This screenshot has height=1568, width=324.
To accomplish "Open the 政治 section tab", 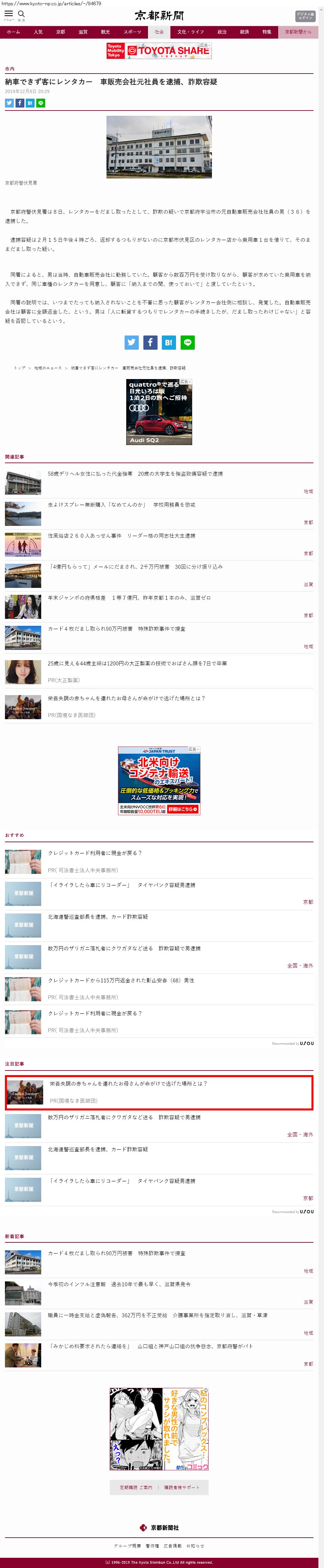I will point(222,32).
